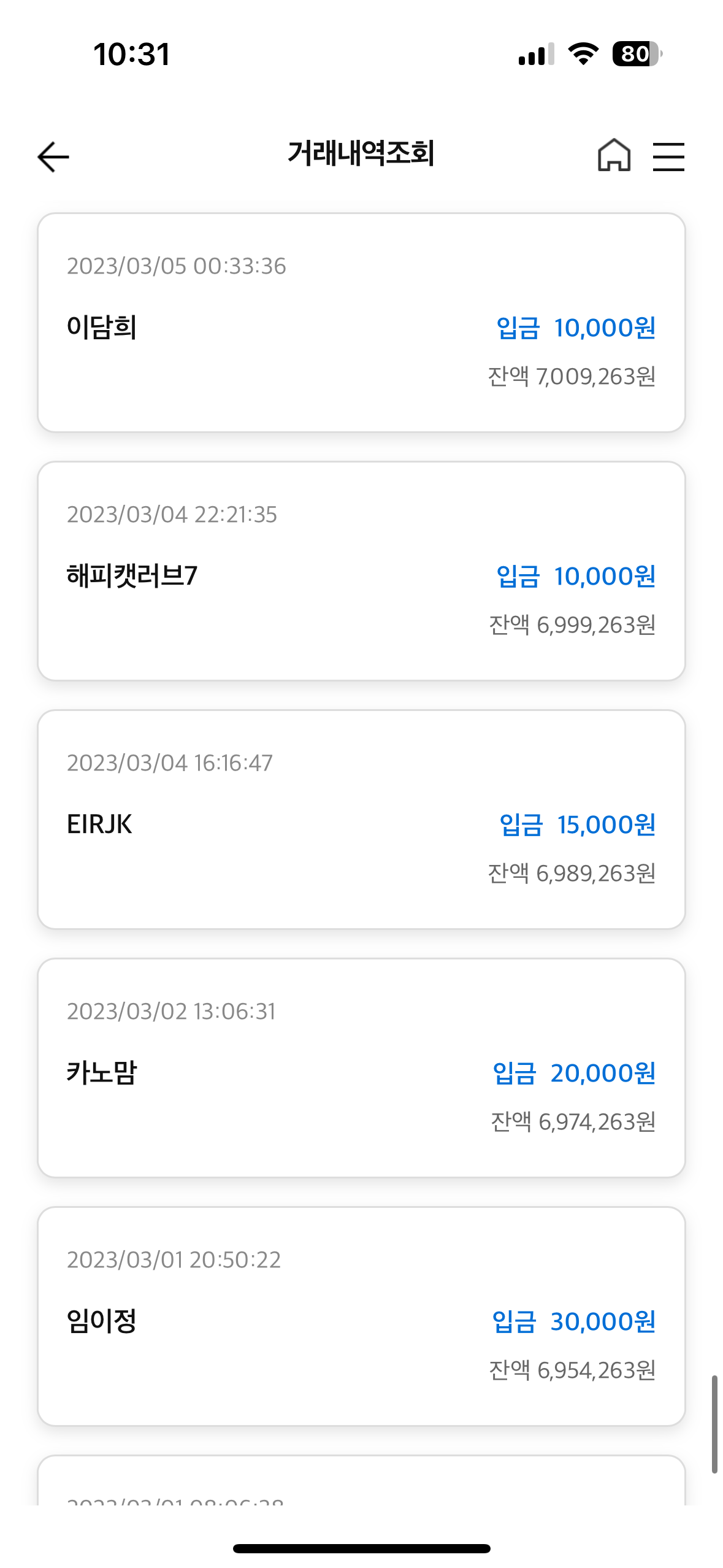This screenshot has height=1568, width=723.
Task: Select the 해피캣러브7 deposit transaction
Action: point(361,571)
